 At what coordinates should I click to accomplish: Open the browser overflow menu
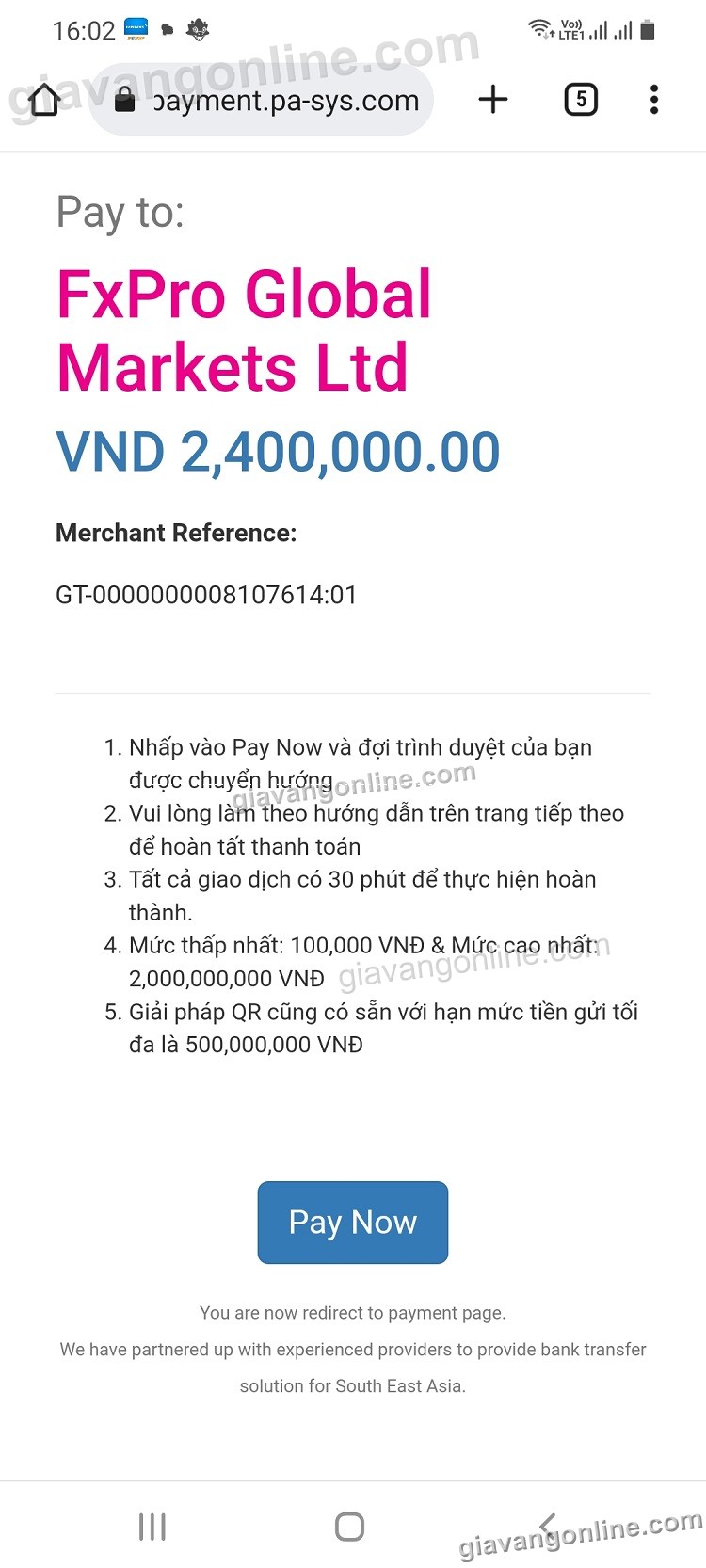pyautogui.click(x=654, y=100)
